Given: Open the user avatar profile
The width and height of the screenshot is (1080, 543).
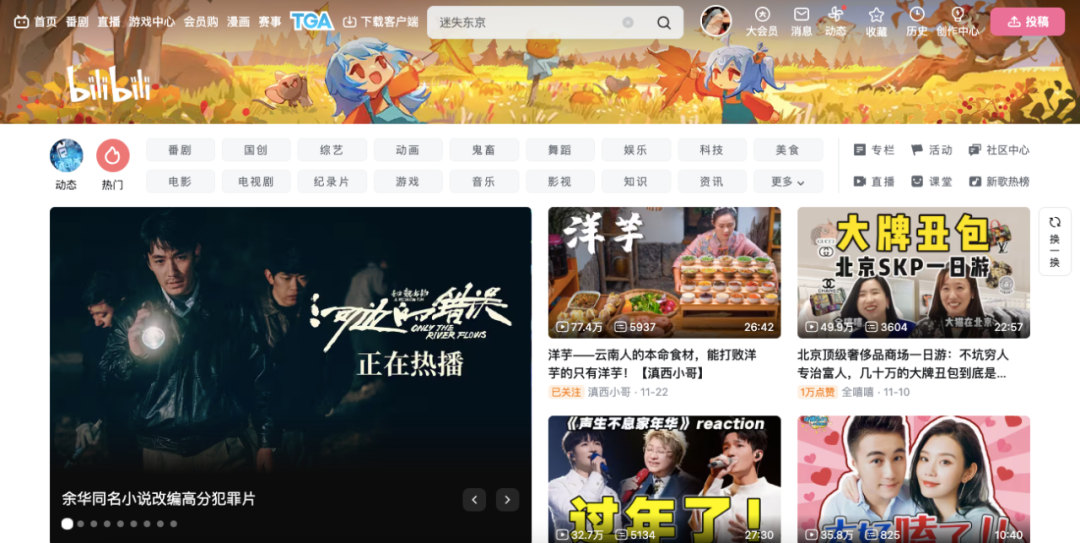Looking at the screenshot, I should pos(716,21).
